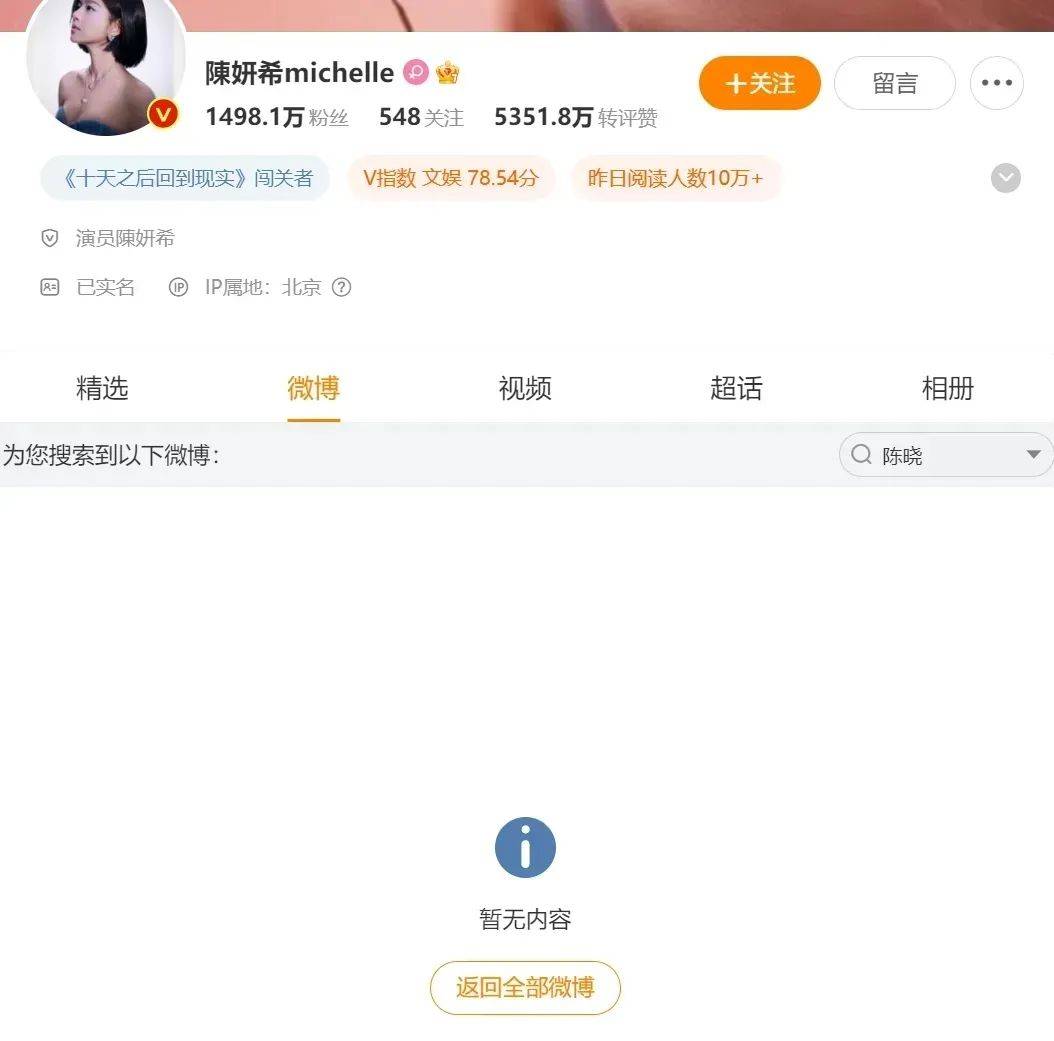This screenshot has height=1041, width=1054.
Task: Open the 留言 message button
Action: (894, 83)
